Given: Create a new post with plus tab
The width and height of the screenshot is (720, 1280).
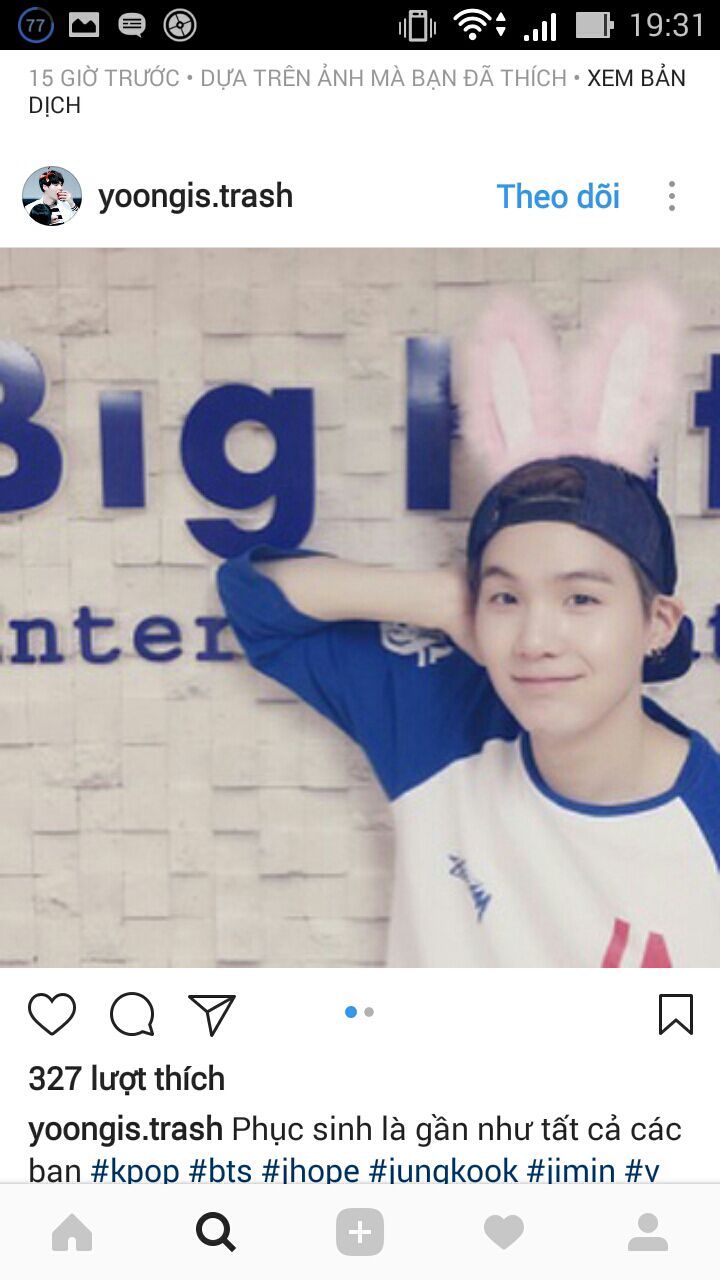Looking at the screenshot, I should click(x=360, y=1233).
